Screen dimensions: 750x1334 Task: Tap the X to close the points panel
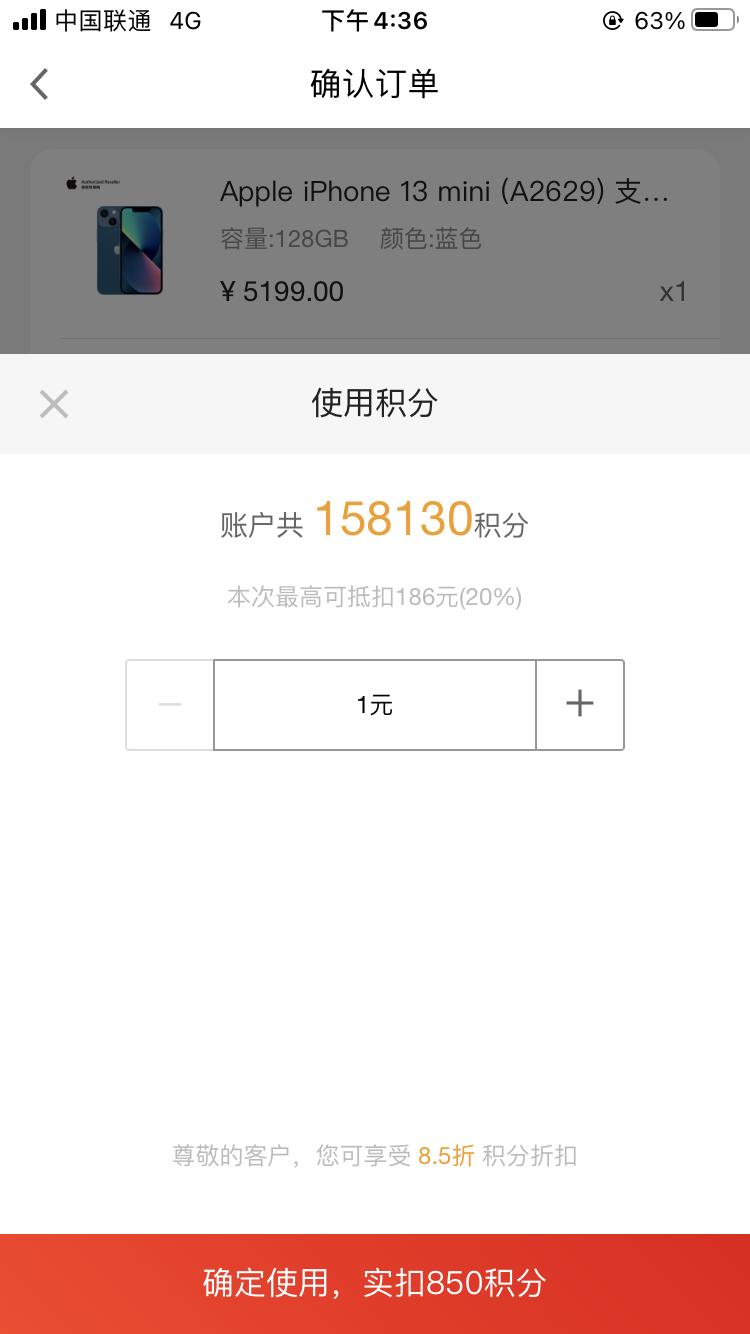point(53,404)
